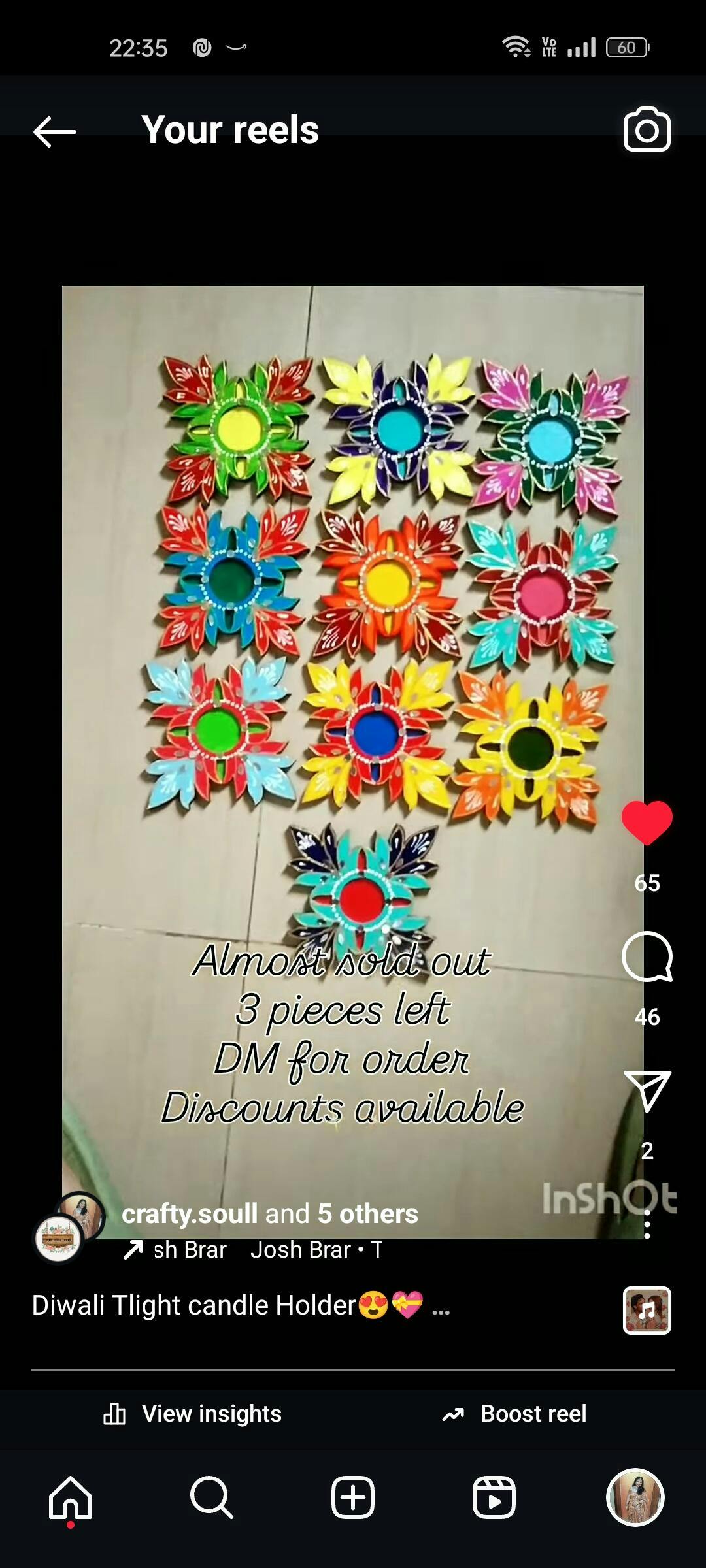Create a new post with the plus tab
The height and width of the screenshot is (1568, 706).
click(353, 1497)
